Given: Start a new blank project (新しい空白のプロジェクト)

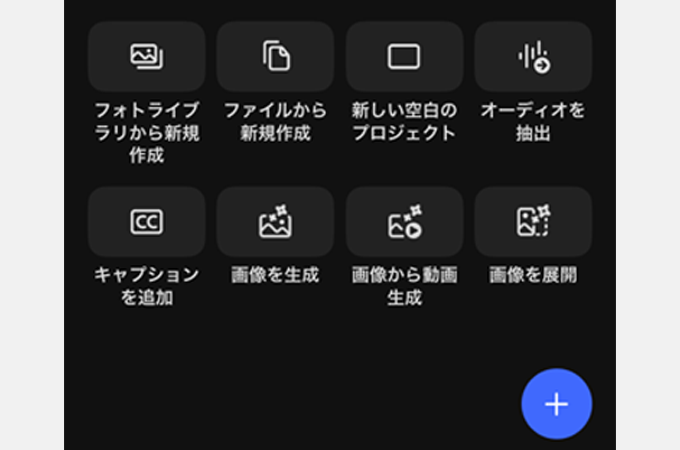Looking at the screenshot, I should pos(404,57).
